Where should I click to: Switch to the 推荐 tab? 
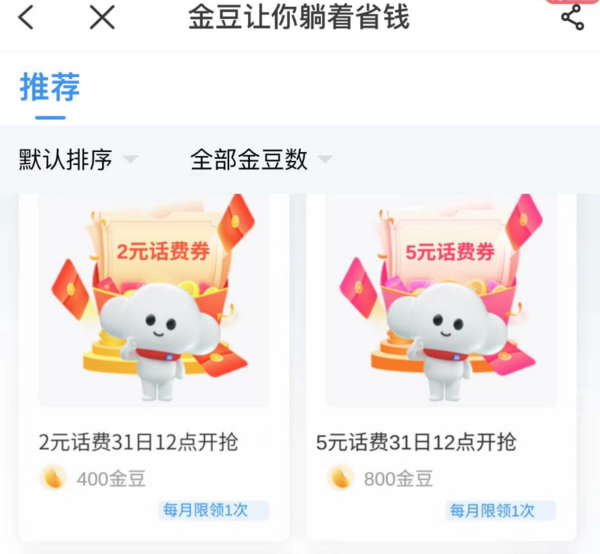coord(49,88)
